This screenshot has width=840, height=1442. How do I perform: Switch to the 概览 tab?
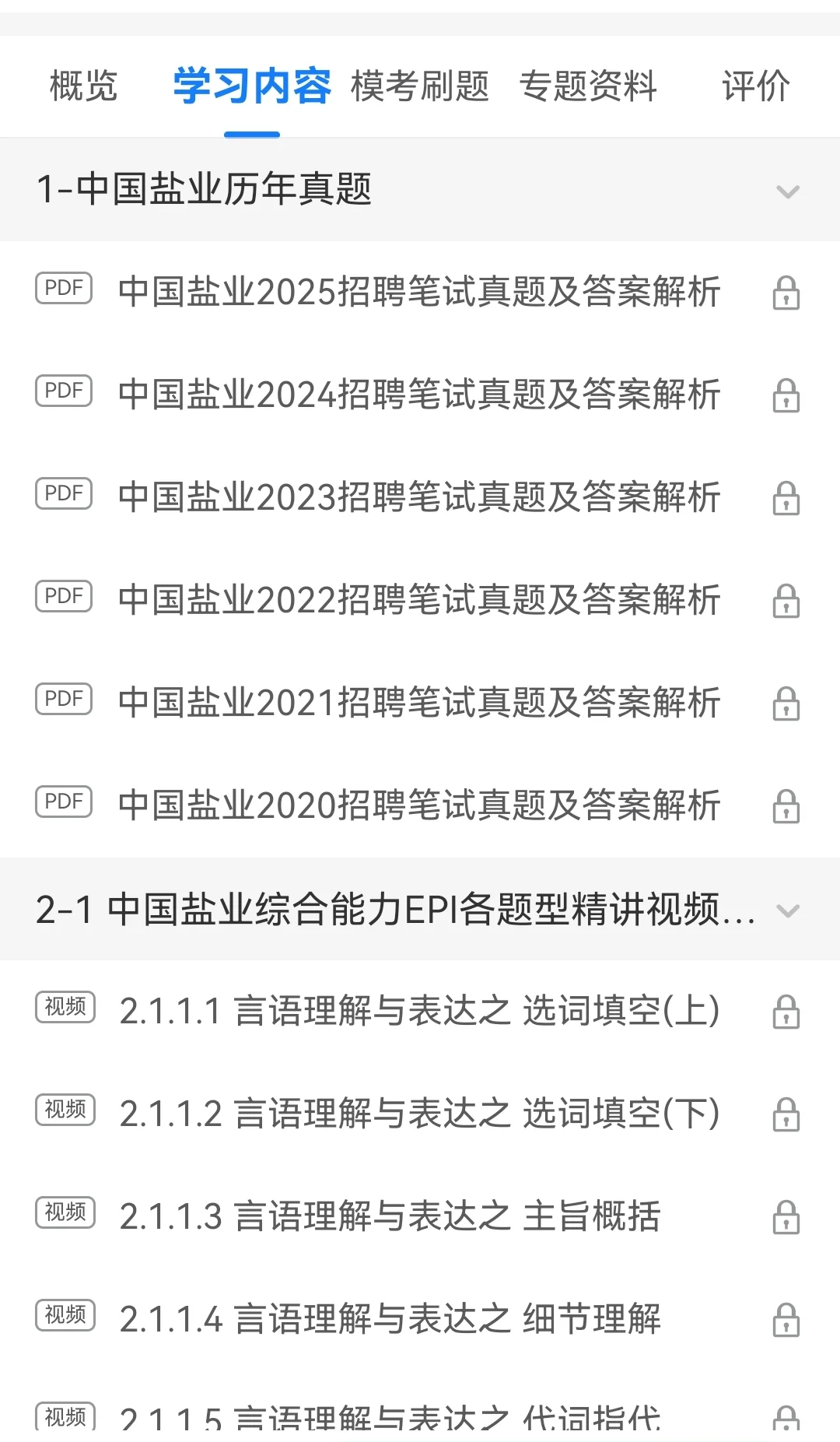tap(83, 86)
